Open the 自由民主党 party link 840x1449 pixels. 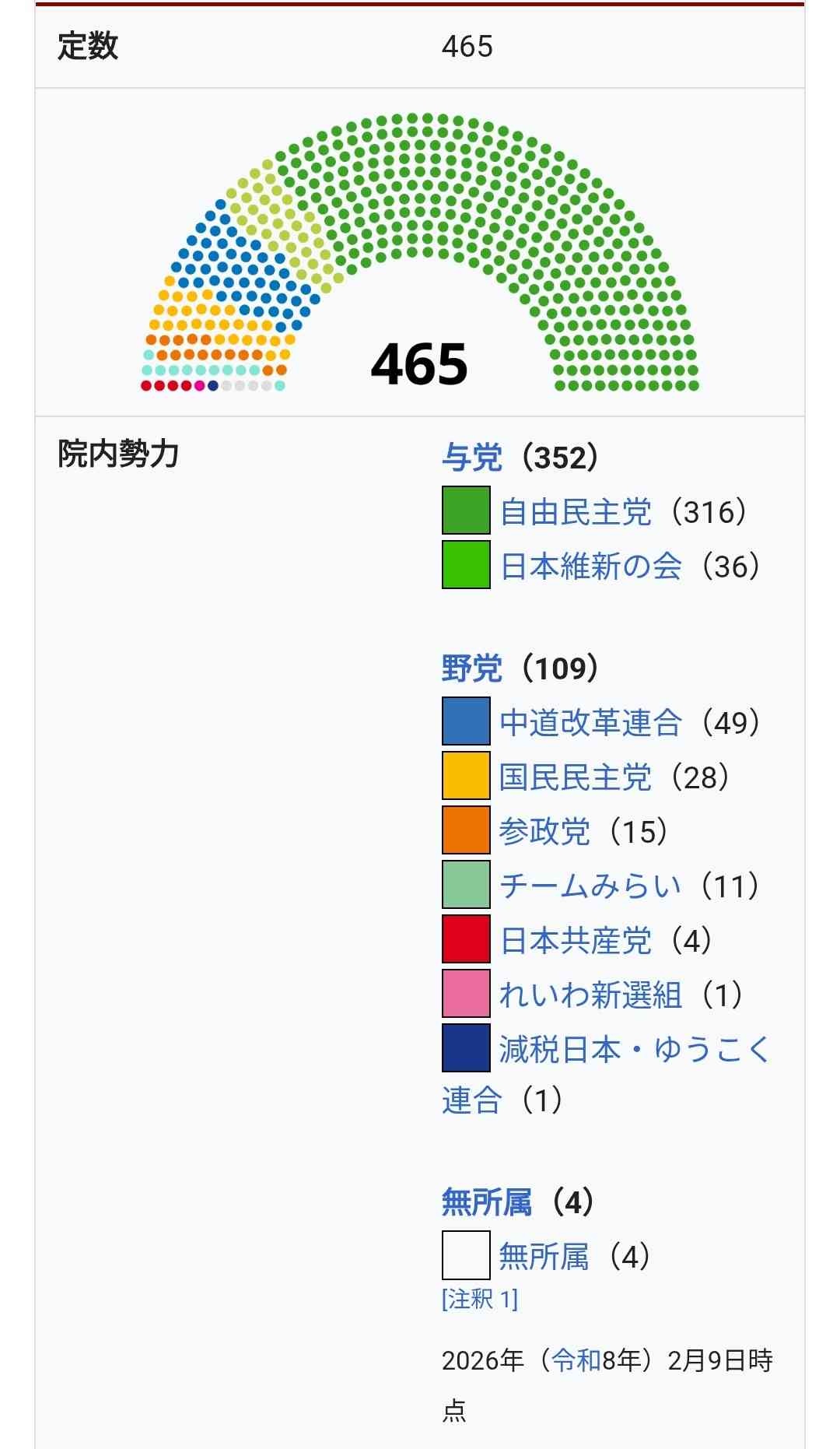point(576,512)
